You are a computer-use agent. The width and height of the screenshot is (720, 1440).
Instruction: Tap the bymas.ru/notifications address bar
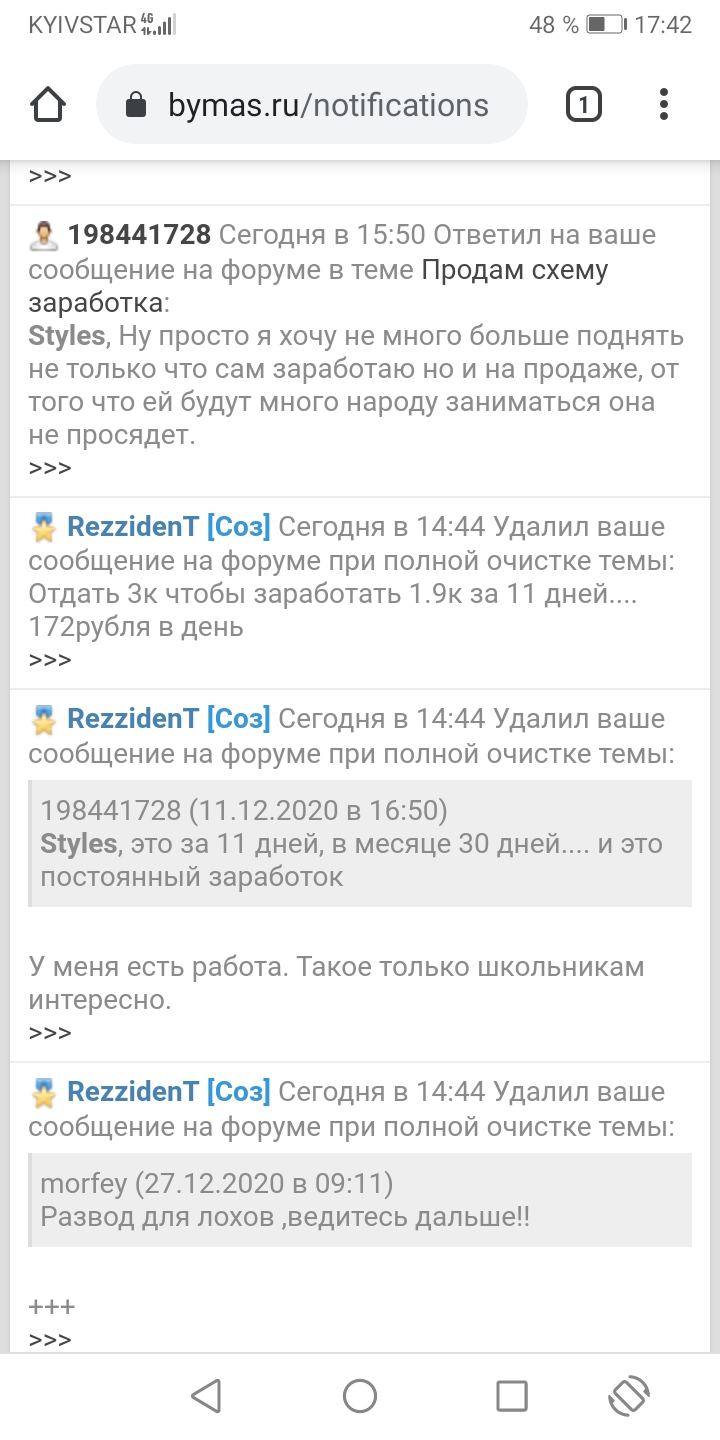coord(311,105)
